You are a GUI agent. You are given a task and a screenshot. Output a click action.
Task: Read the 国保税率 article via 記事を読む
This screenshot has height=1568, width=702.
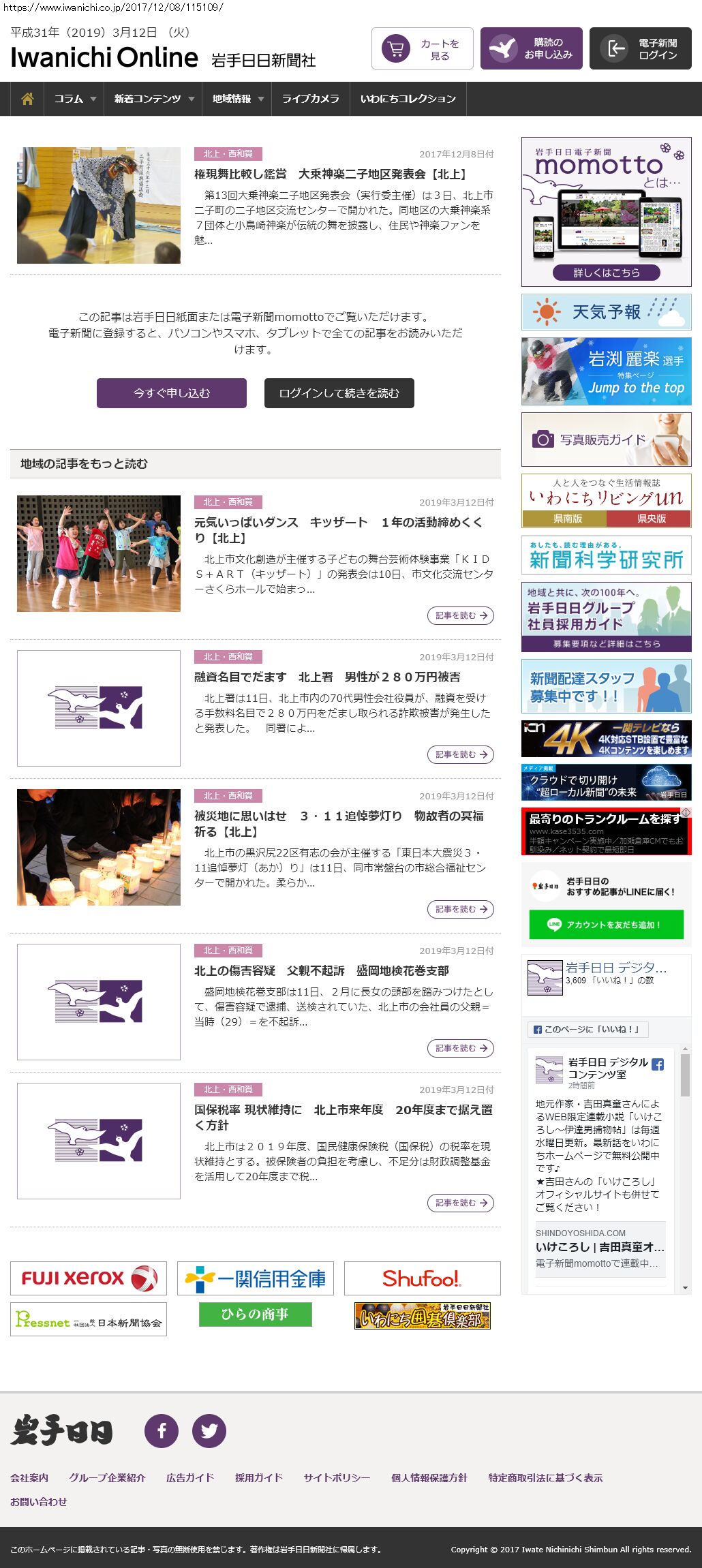point(461,1203)
